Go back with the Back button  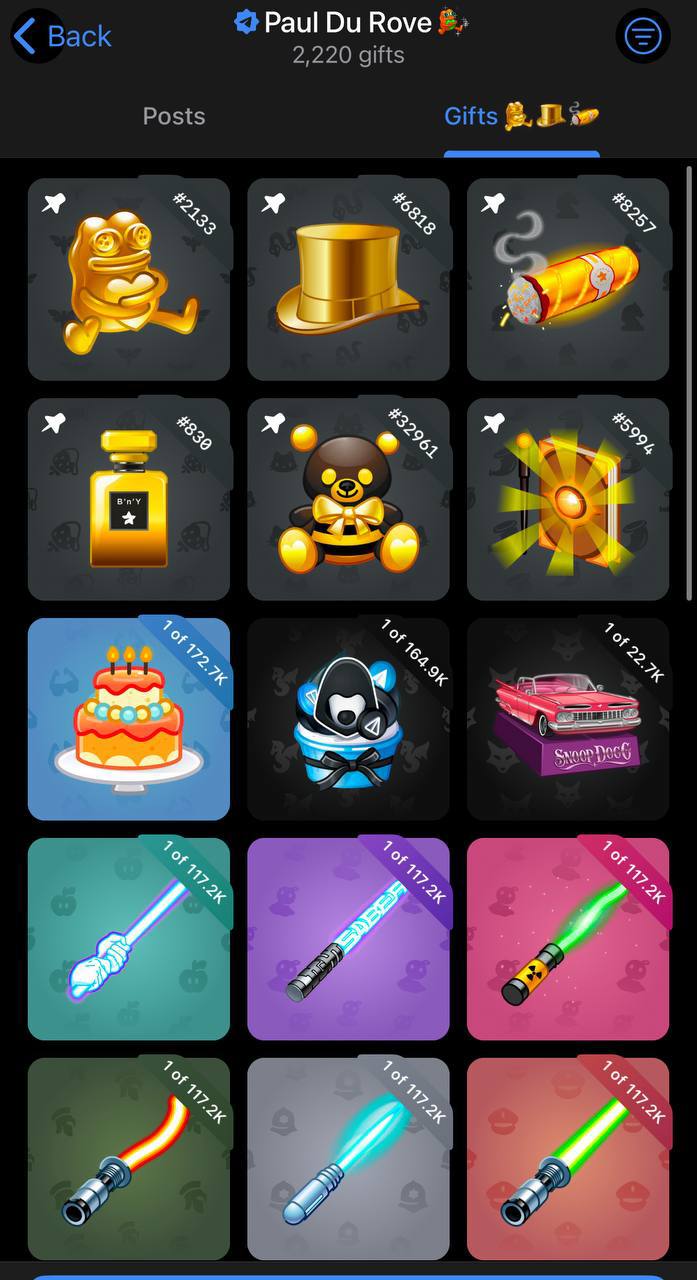click(x=62, y=37)
